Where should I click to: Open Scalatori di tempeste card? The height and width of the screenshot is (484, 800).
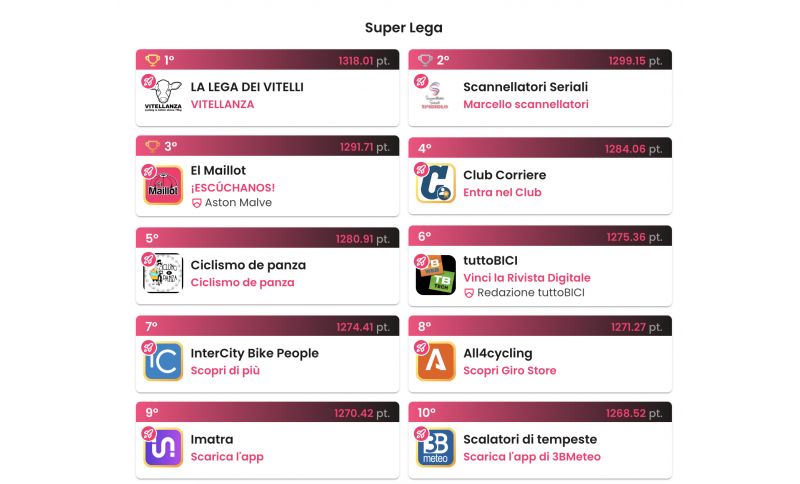529,439
